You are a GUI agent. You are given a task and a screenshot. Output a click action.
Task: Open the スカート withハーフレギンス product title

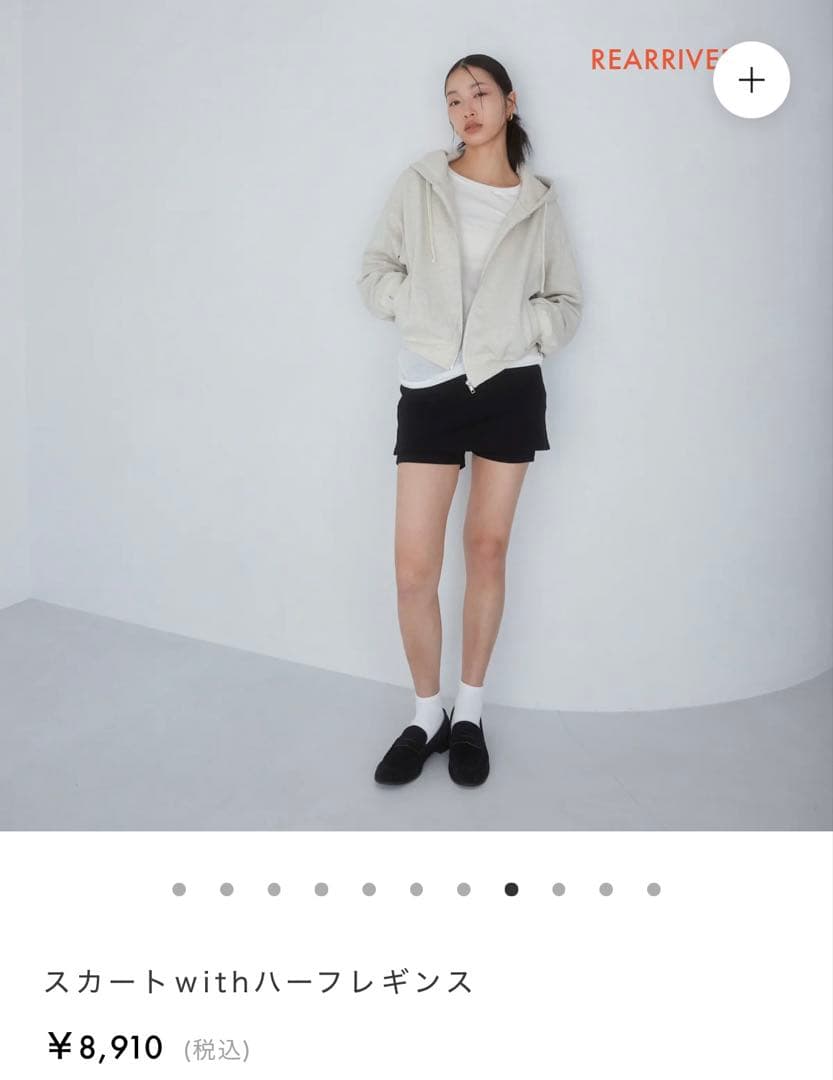(260, 981)
